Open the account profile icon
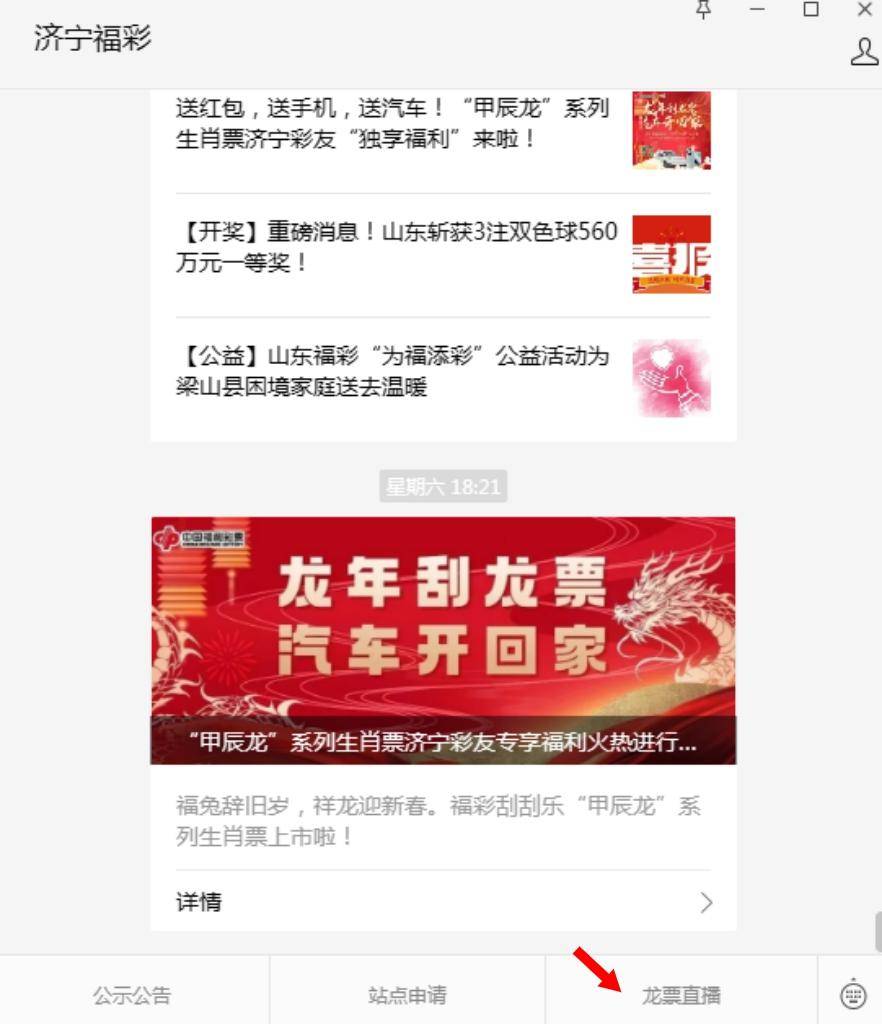 [x=864, y=52]
